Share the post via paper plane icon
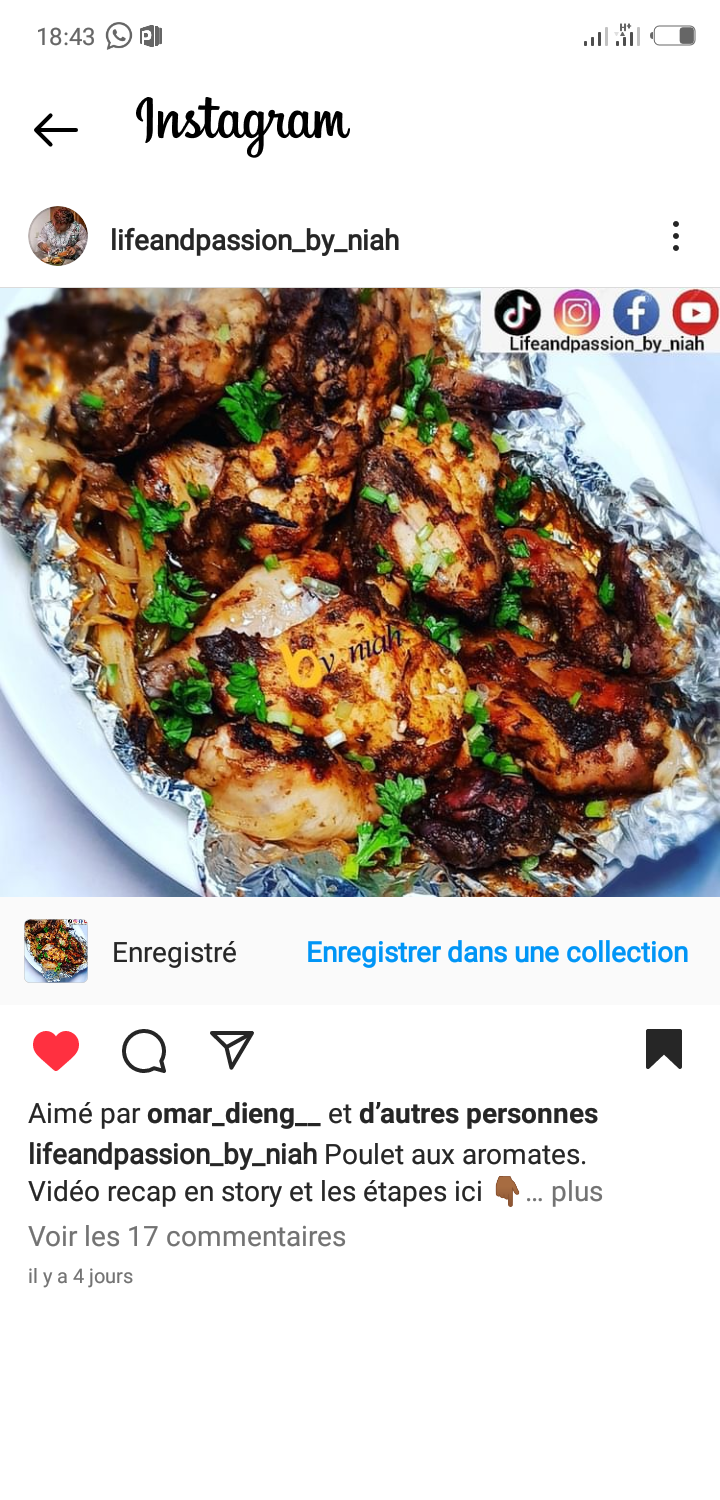Screen dimensions: 720x1500 (x=232, y=1050)
